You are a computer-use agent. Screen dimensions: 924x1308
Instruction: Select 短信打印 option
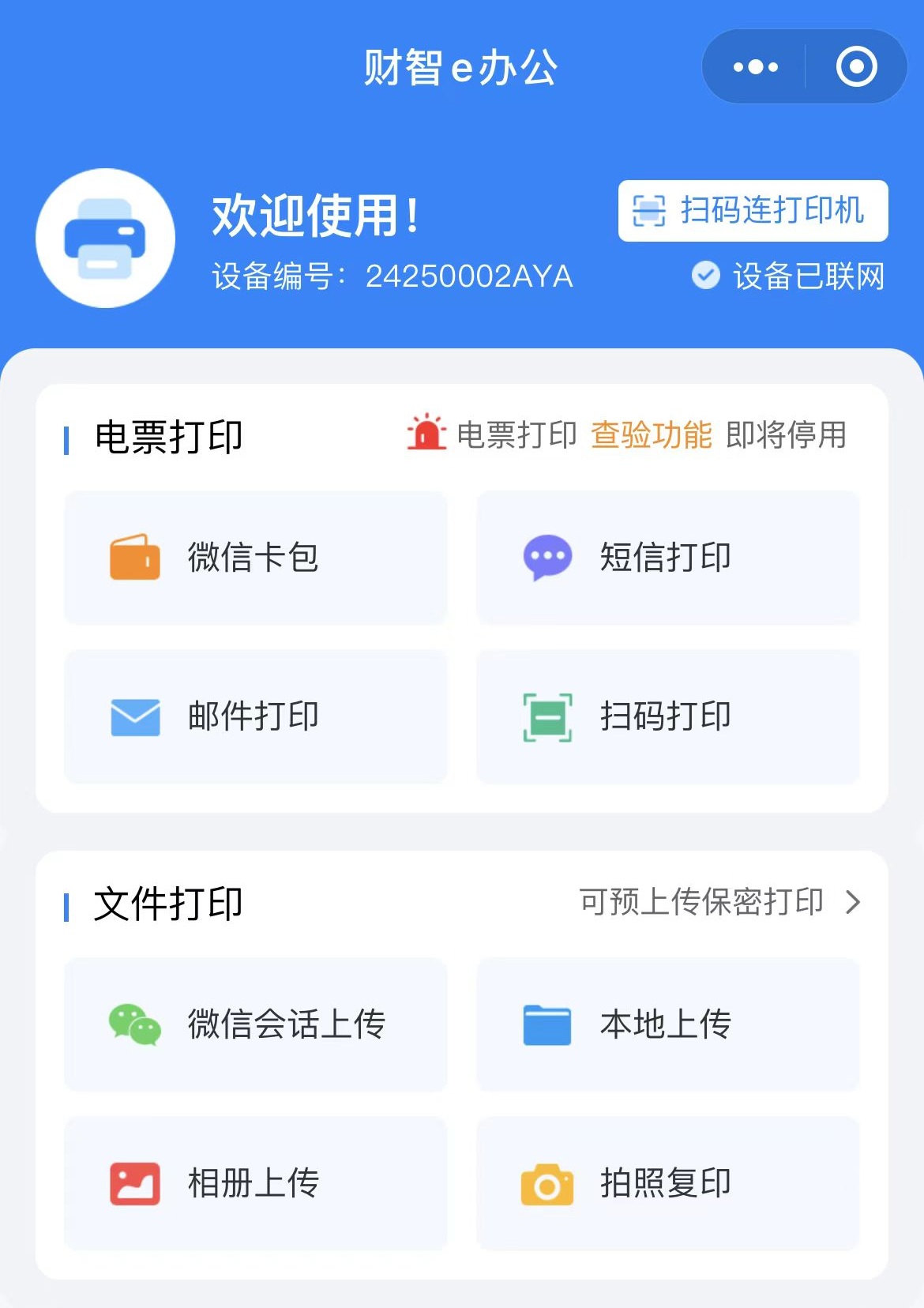pyautogui.click(x=667, y=558)
